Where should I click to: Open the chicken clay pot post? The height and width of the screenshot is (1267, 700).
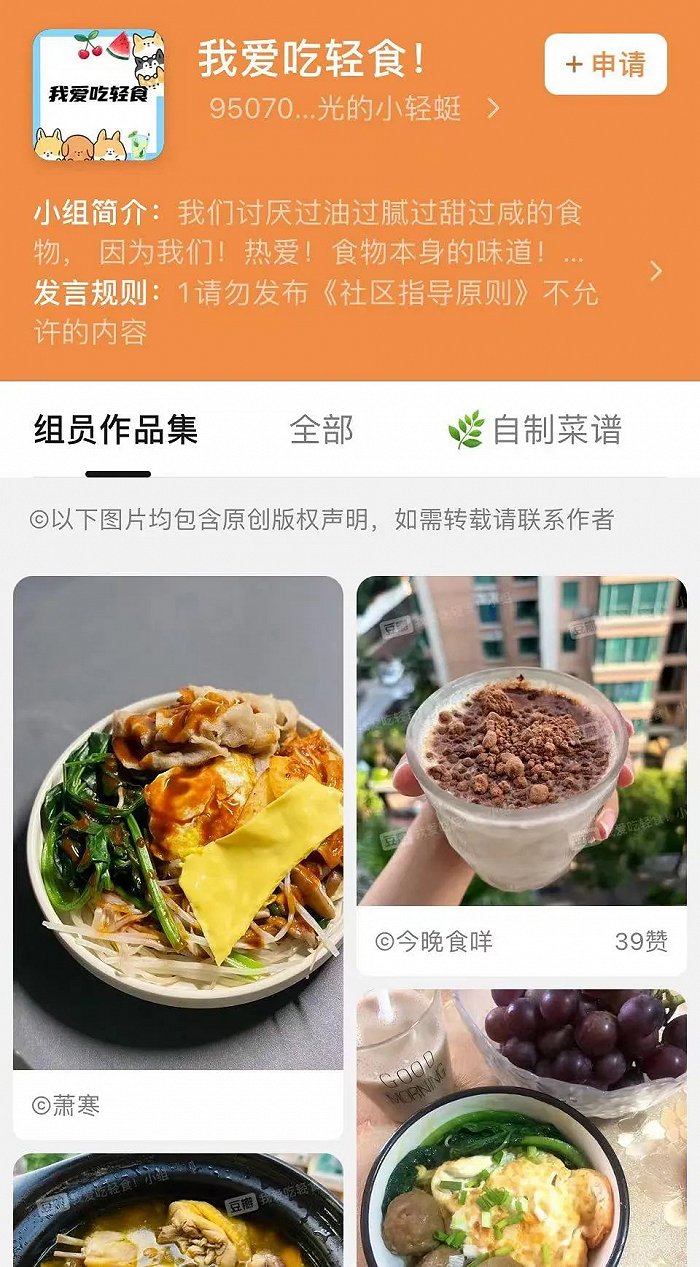pyautogui.click(x=178, y=1212)
